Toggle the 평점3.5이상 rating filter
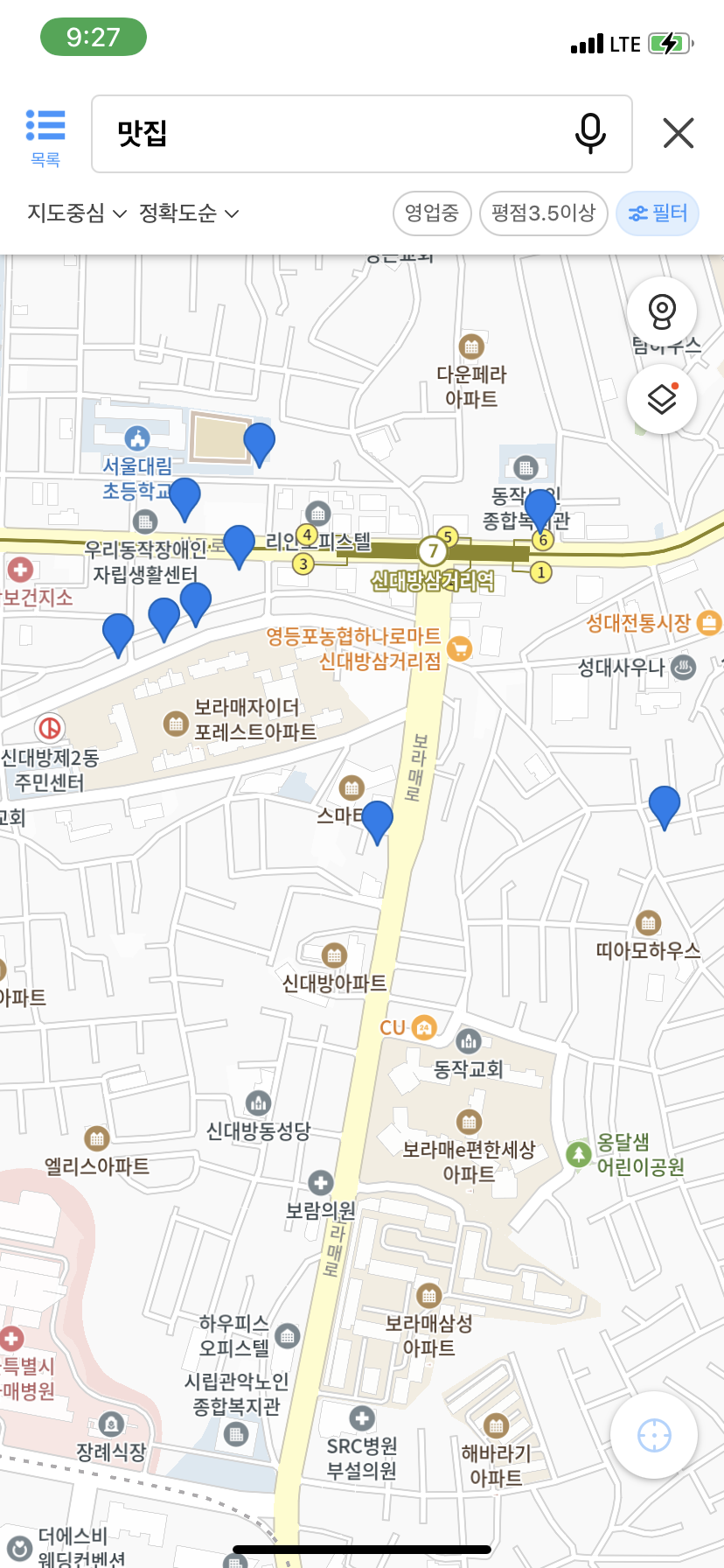Image resolution: width=724 pixels, height=1568 pixels. 543,213
